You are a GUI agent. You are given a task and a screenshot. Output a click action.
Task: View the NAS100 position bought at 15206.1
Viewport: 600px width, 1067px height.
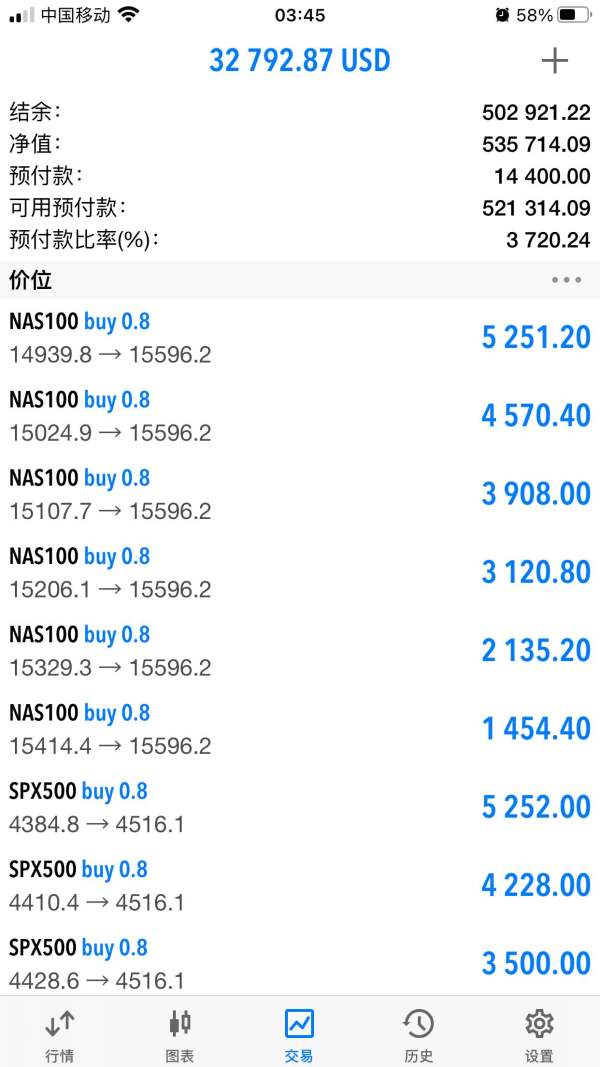[x=300, y=572]
